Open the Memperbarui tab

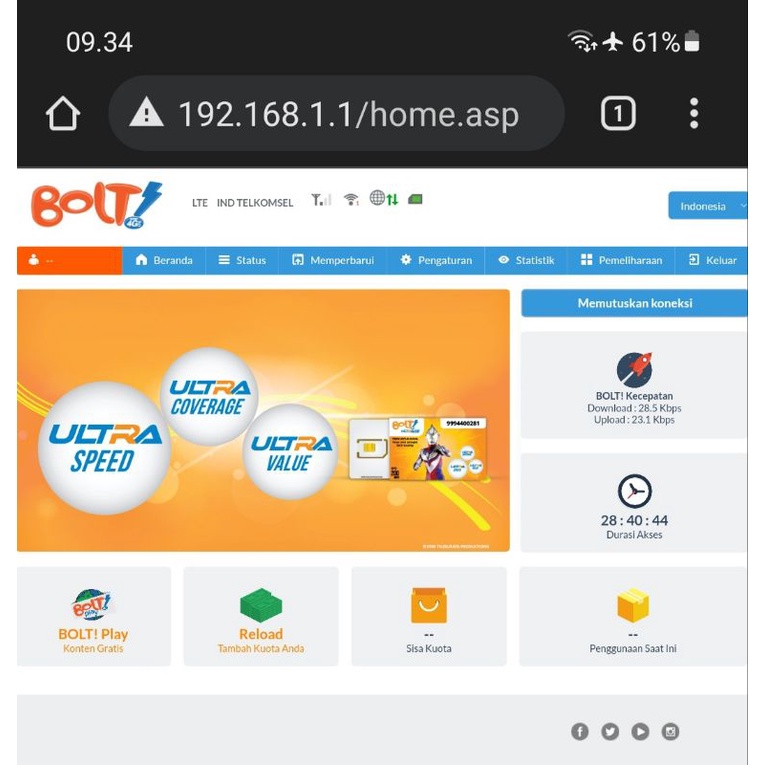(333, 260)
